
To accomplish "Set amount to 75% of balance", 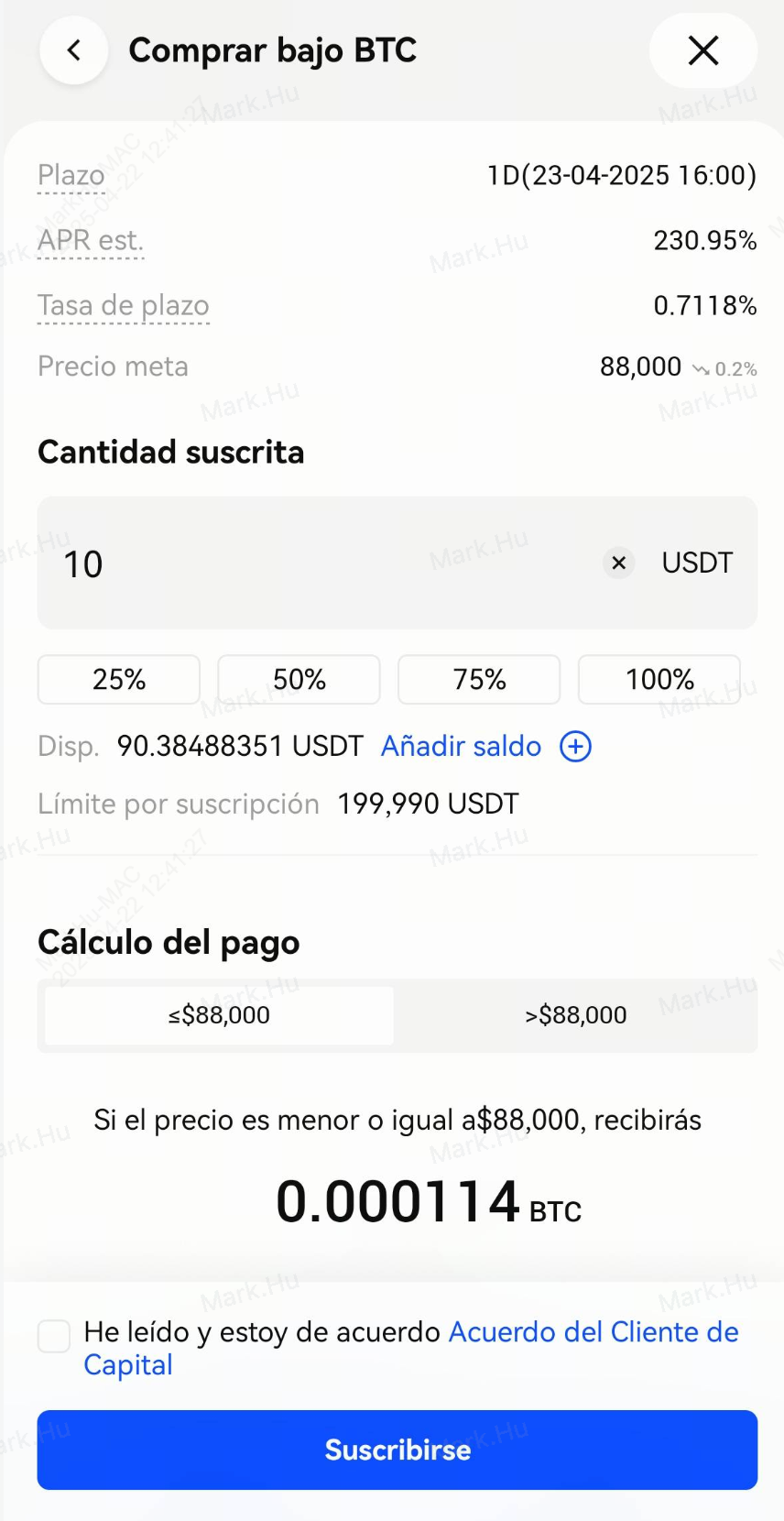I will coord(479,680).
